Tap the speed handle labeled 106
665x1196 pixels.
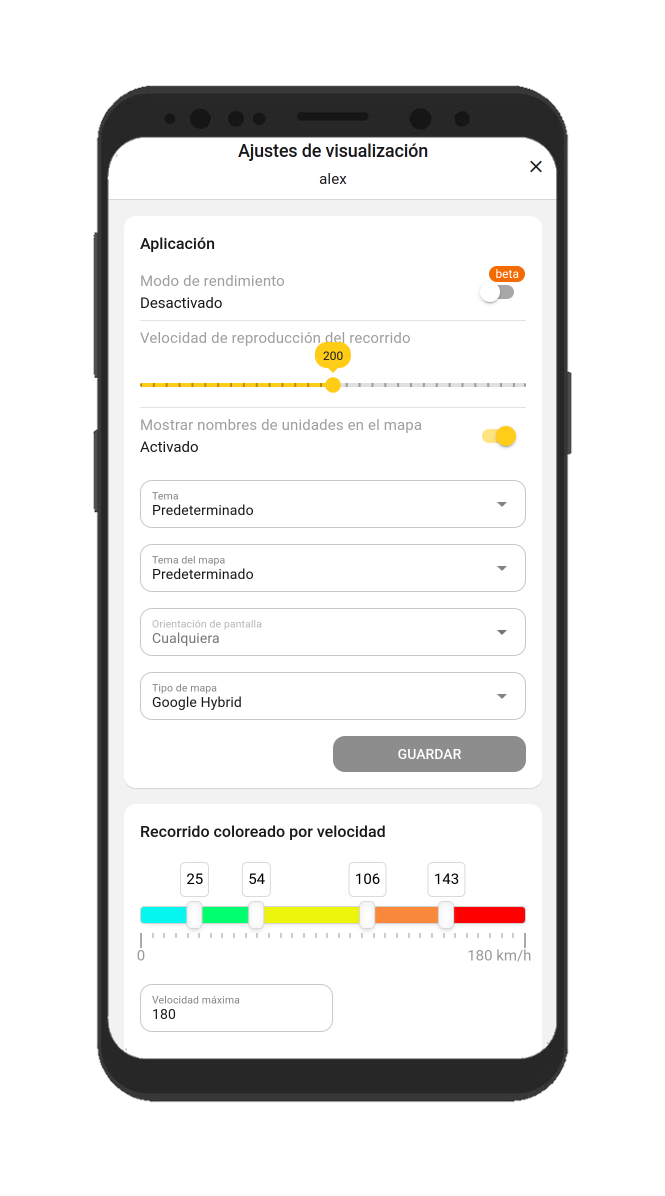[367, 914]
